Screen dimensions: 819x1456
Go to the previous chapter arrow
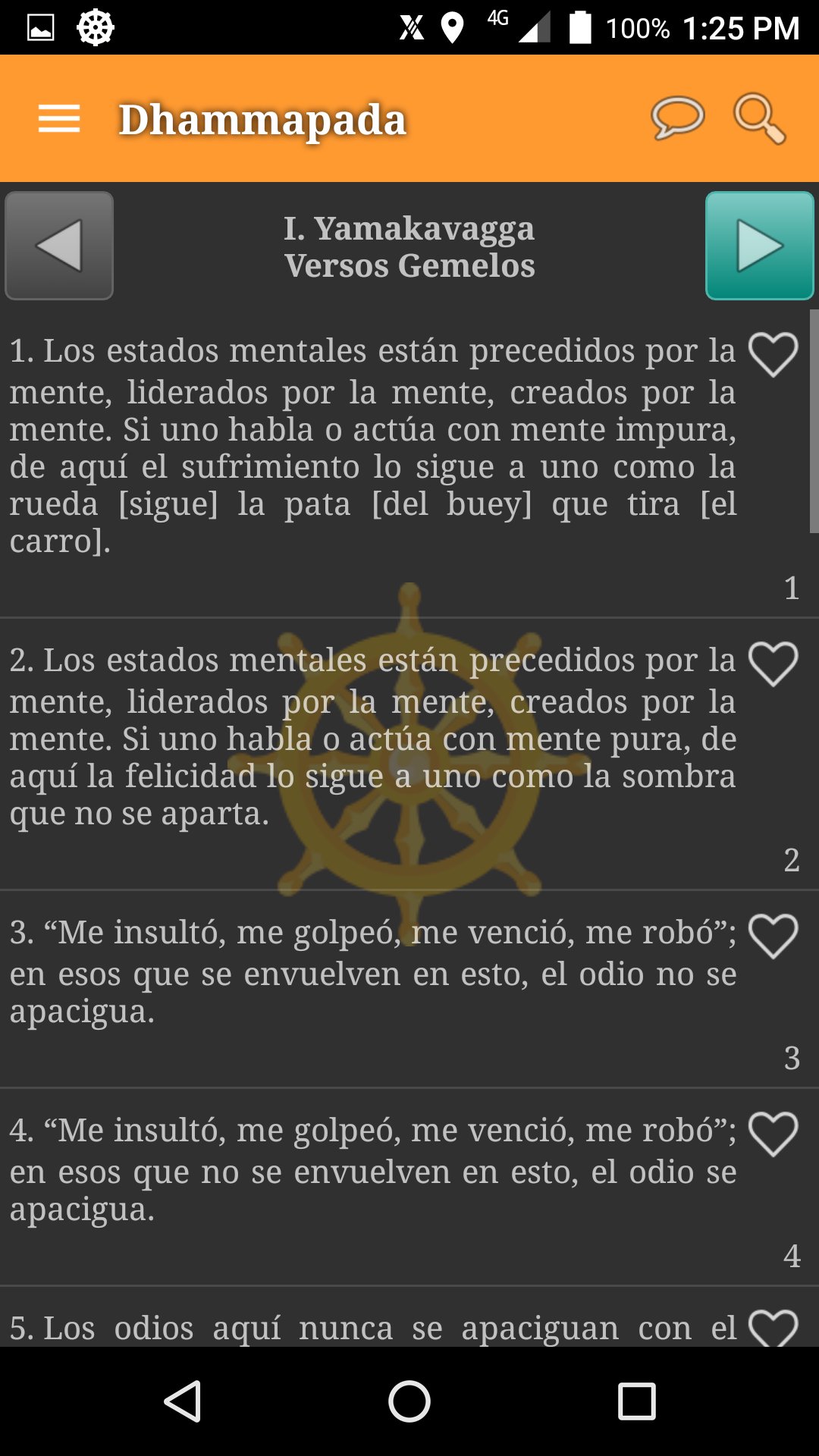[x=59, y=246]
